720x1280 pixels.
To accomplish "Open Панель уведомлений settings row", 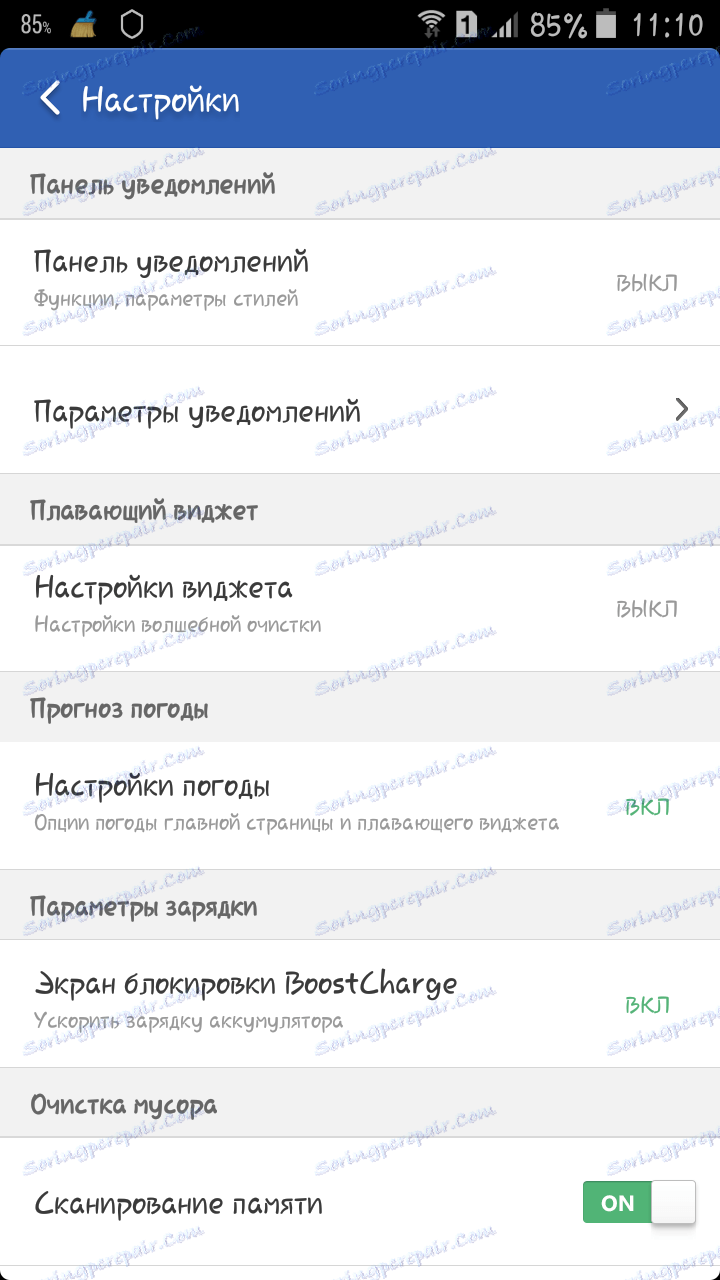I will click(x=360, y=282).
